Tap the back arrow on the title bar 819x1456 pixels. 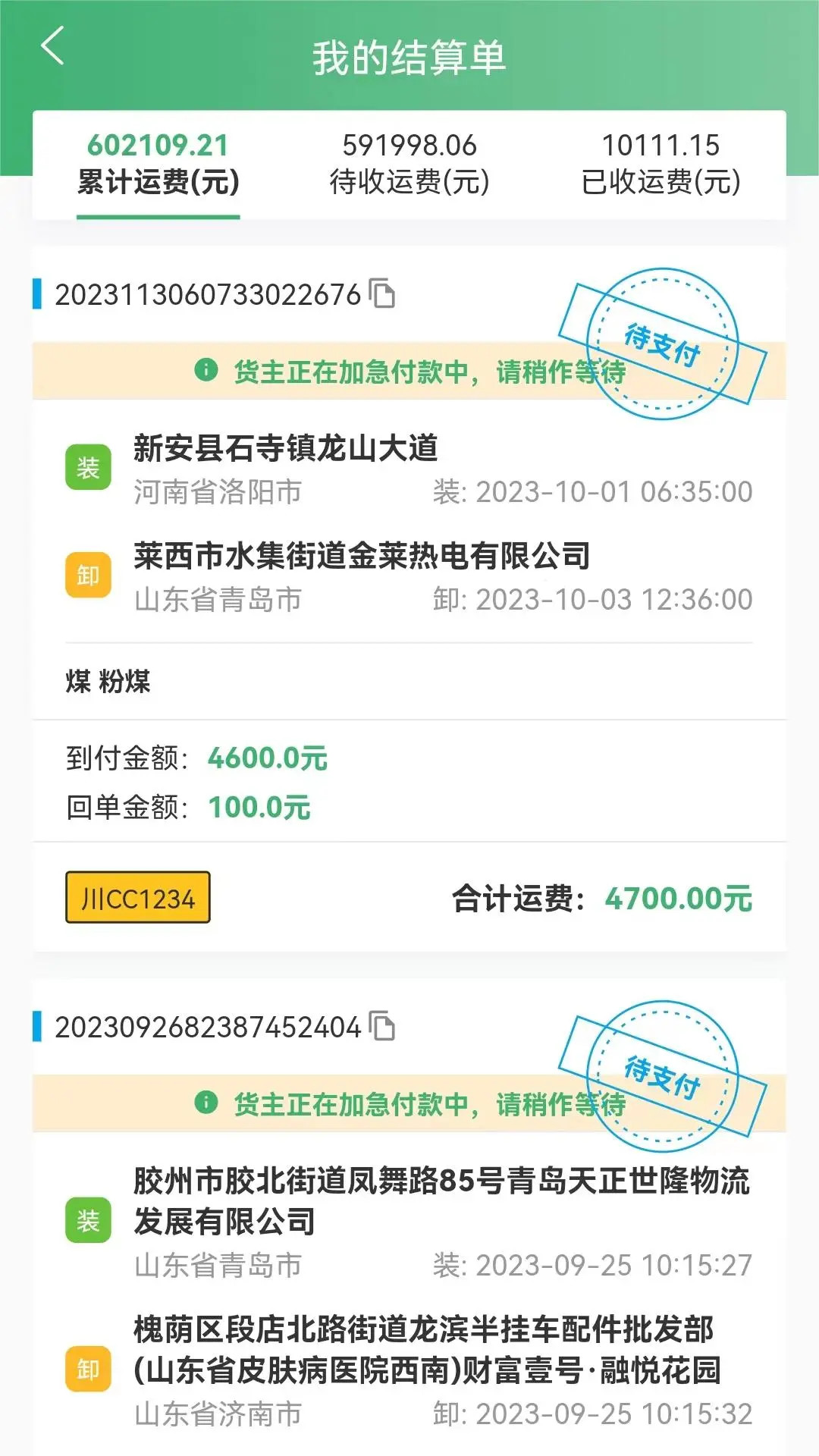(x=52, y=47)
